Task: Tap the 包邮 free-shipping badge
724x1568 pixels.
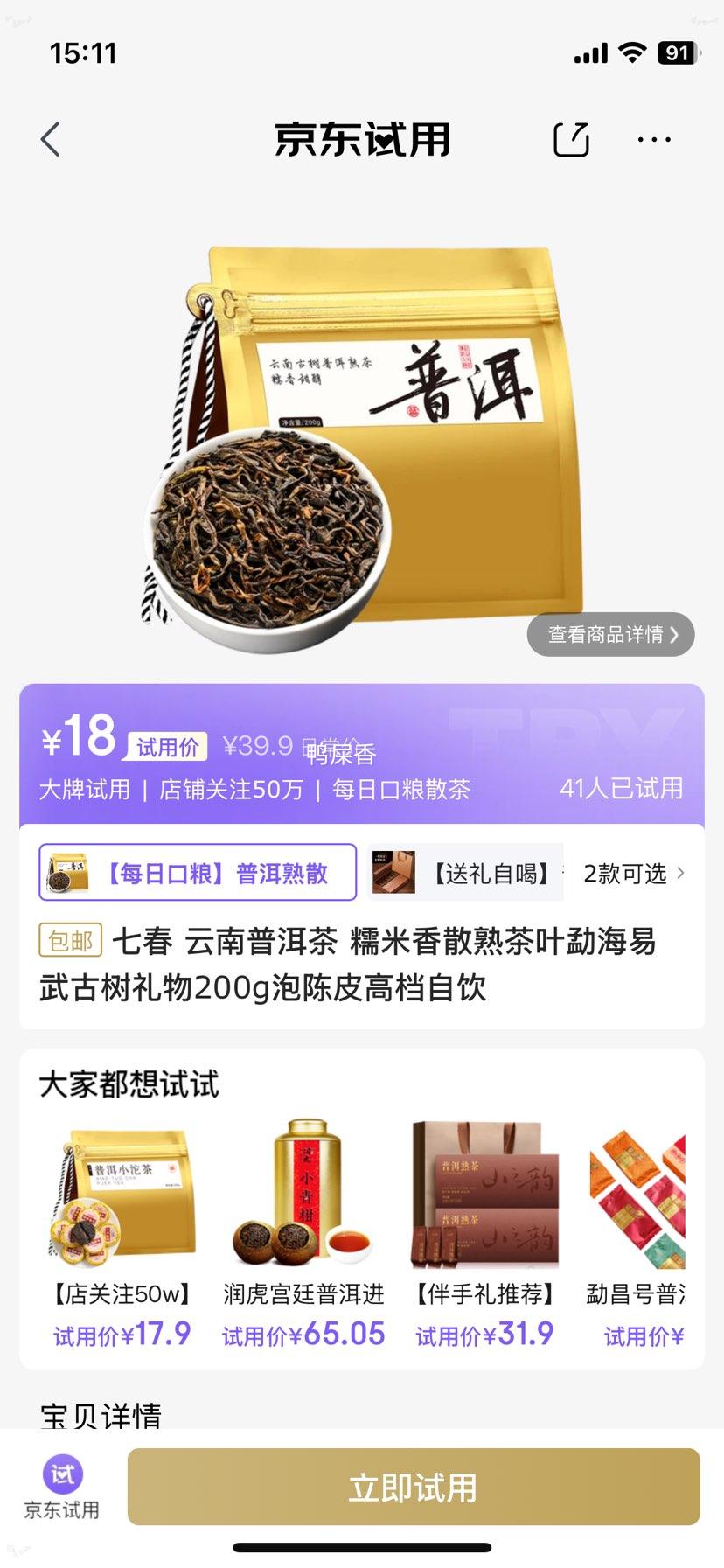Action: [70, 942]
